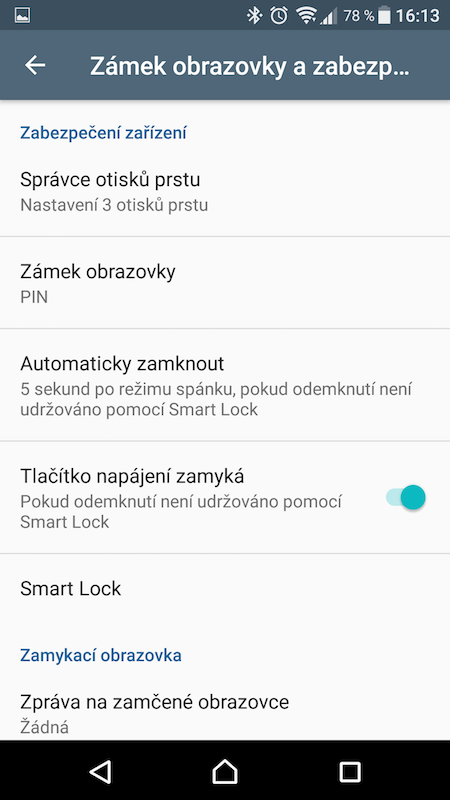Open Smart Lock settings

(x=225, y=588)
